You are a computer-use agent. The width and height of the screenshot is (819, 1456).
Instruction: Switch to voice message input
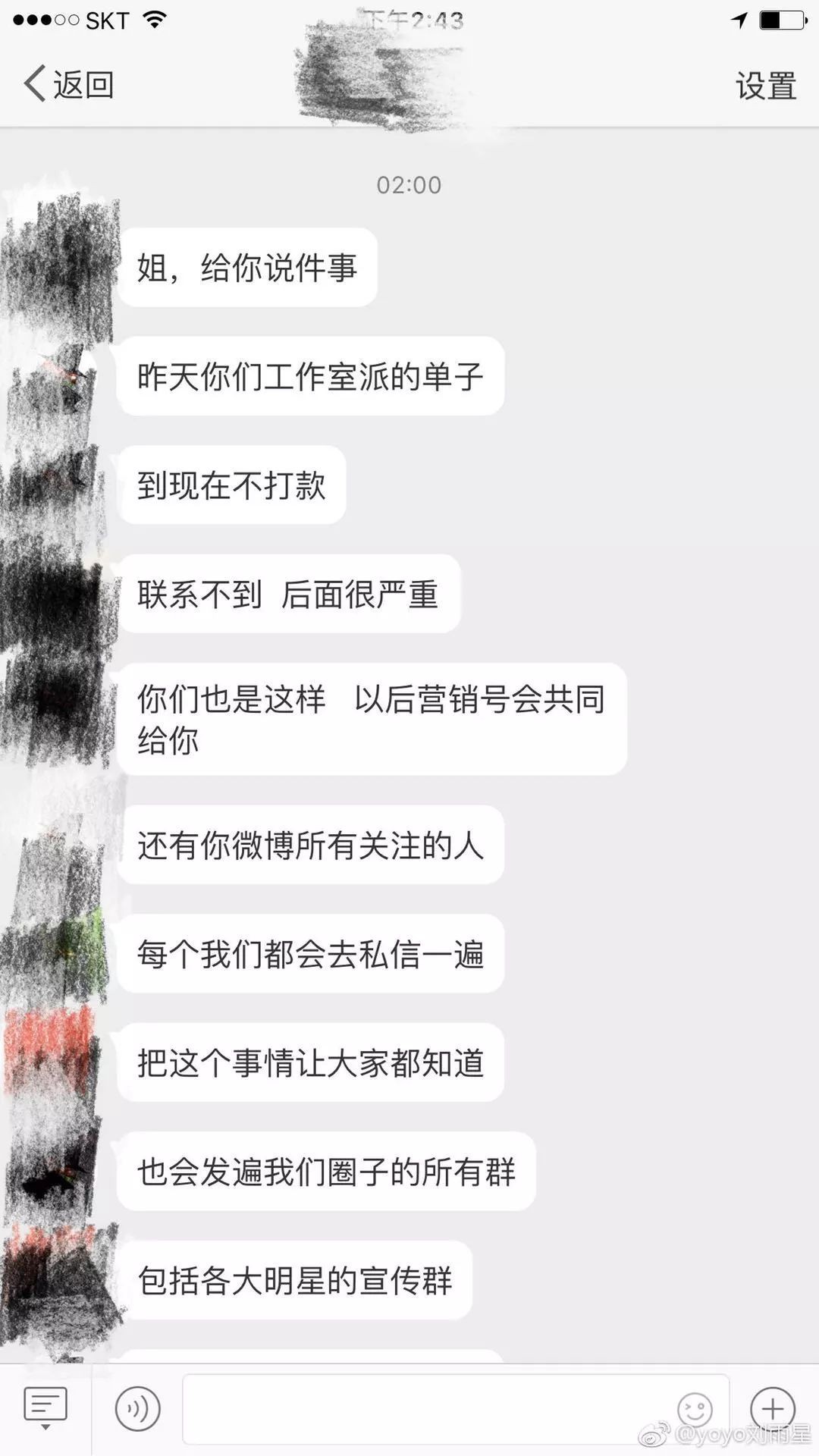137,1409
